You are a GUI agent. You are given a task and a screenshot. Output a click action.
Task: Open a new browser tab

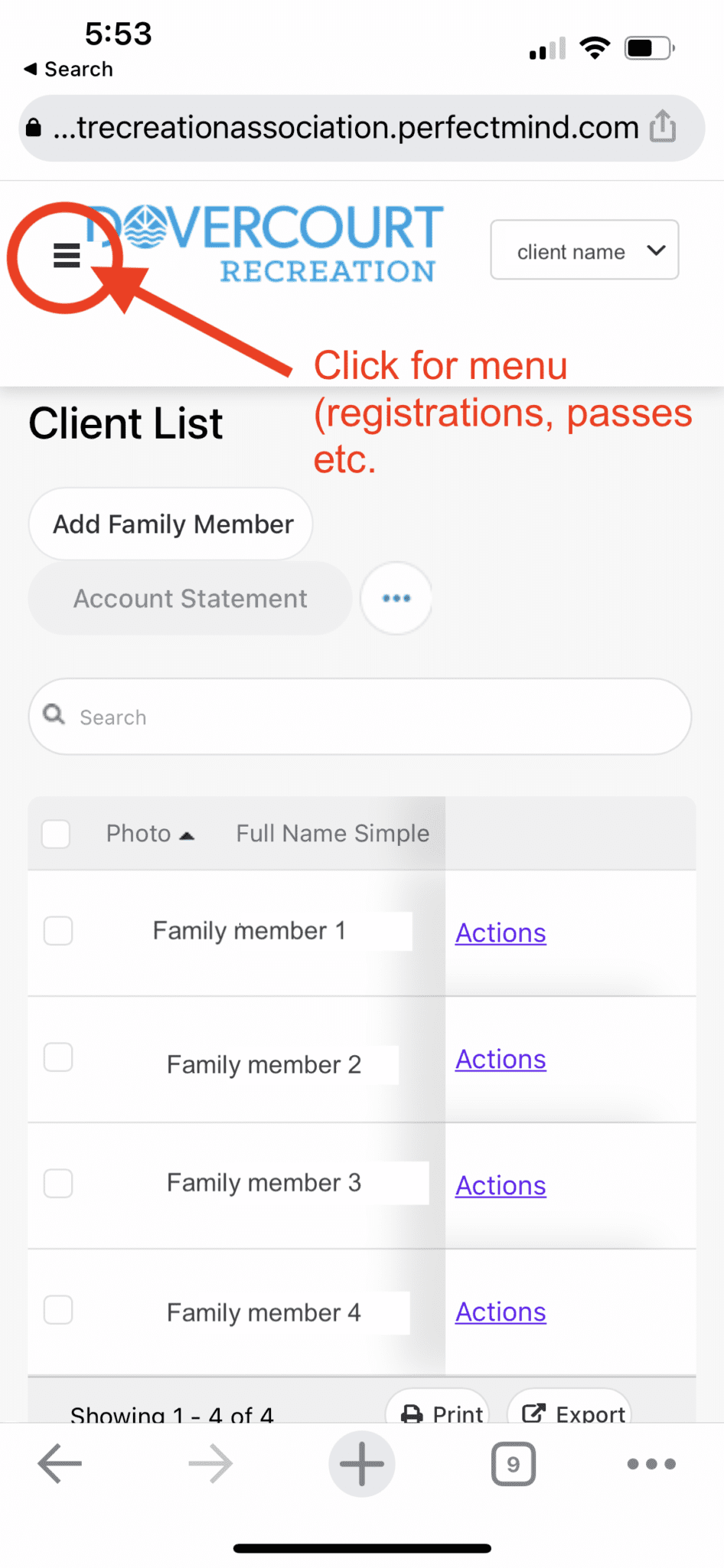point(362,1464)
